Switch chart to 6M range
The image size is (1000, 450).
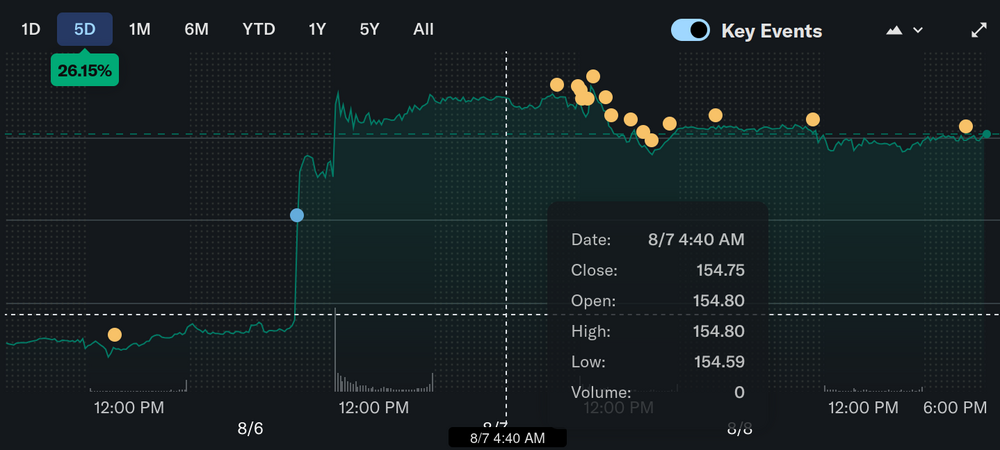[x=196, y=29]
